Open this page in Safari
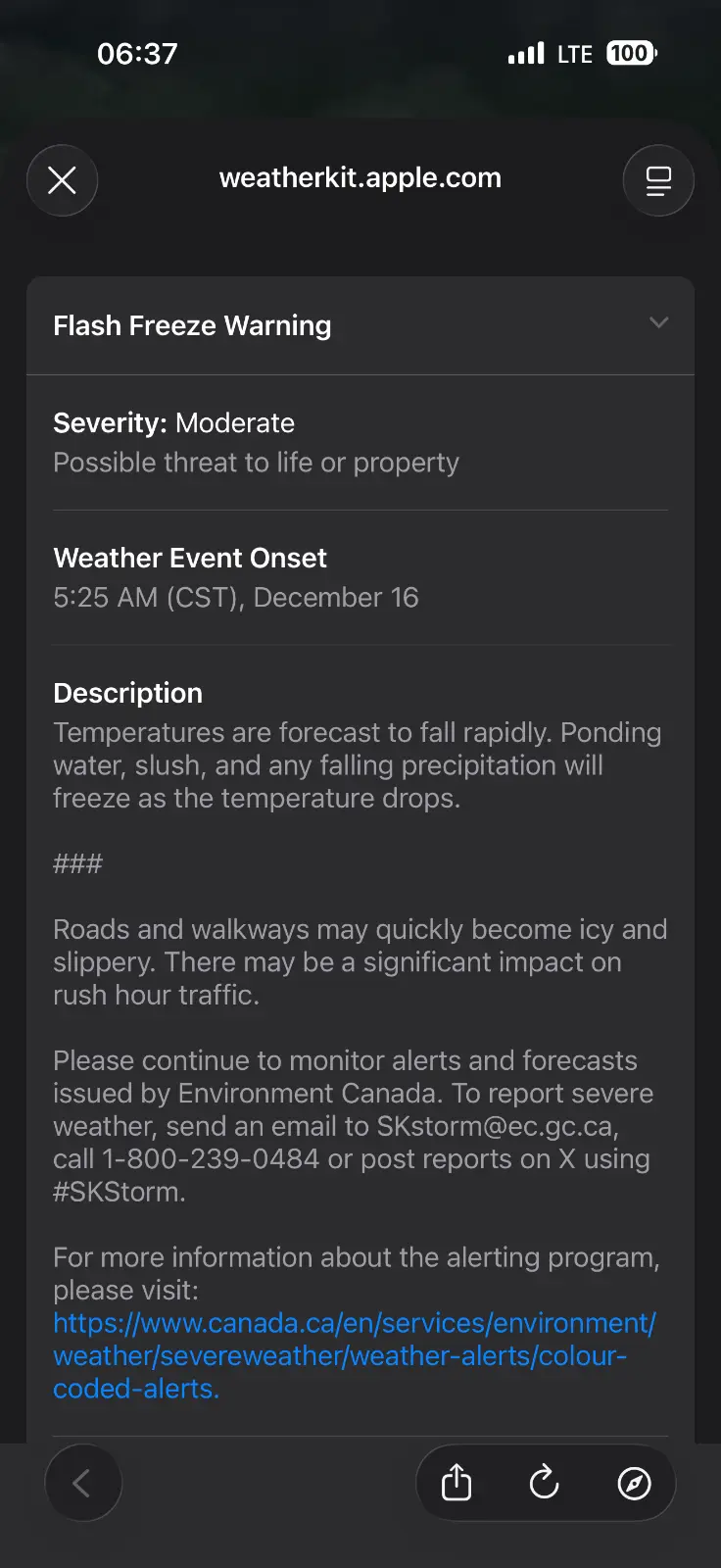The image size is (721, 1568). click(634, 1483)
